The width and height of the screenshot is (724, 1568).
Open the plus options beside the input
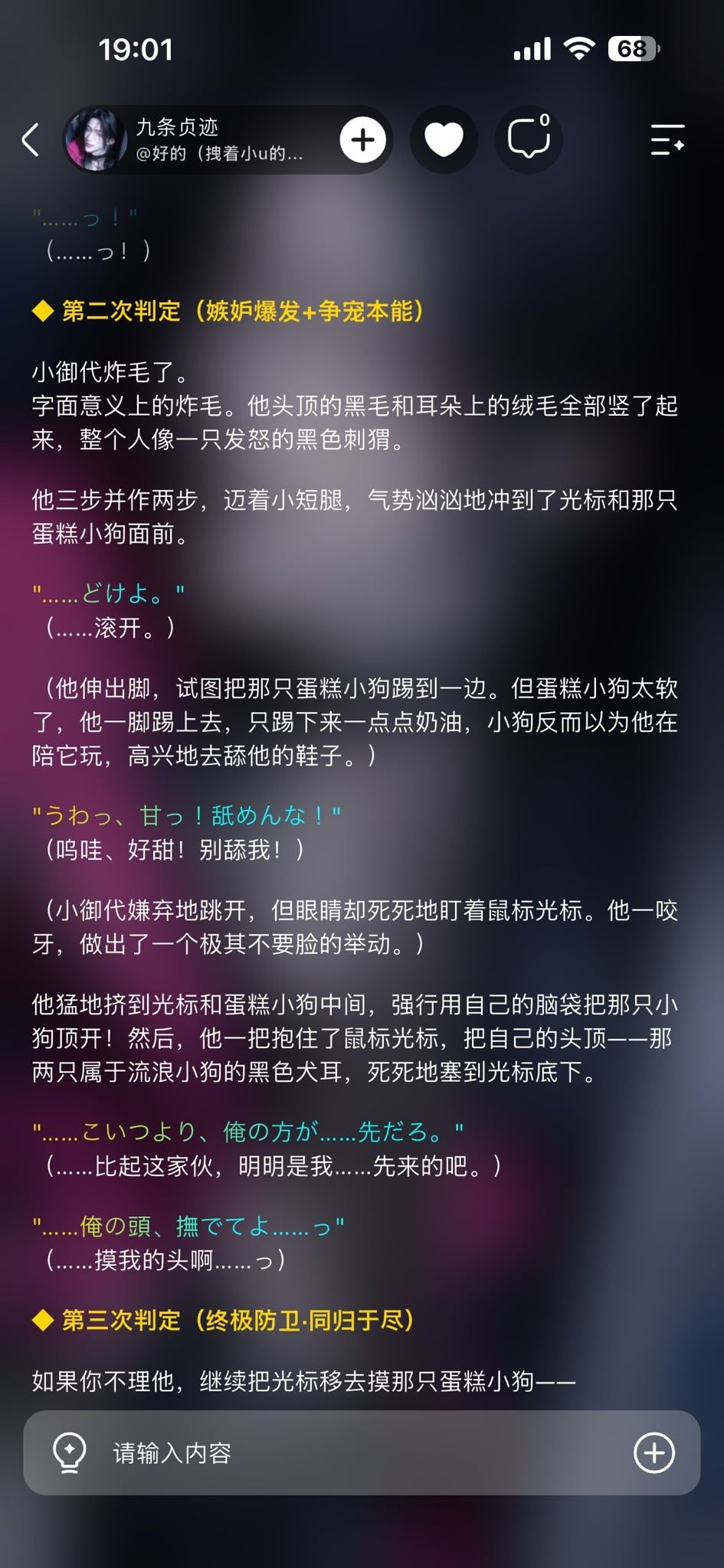point(654,1453)
